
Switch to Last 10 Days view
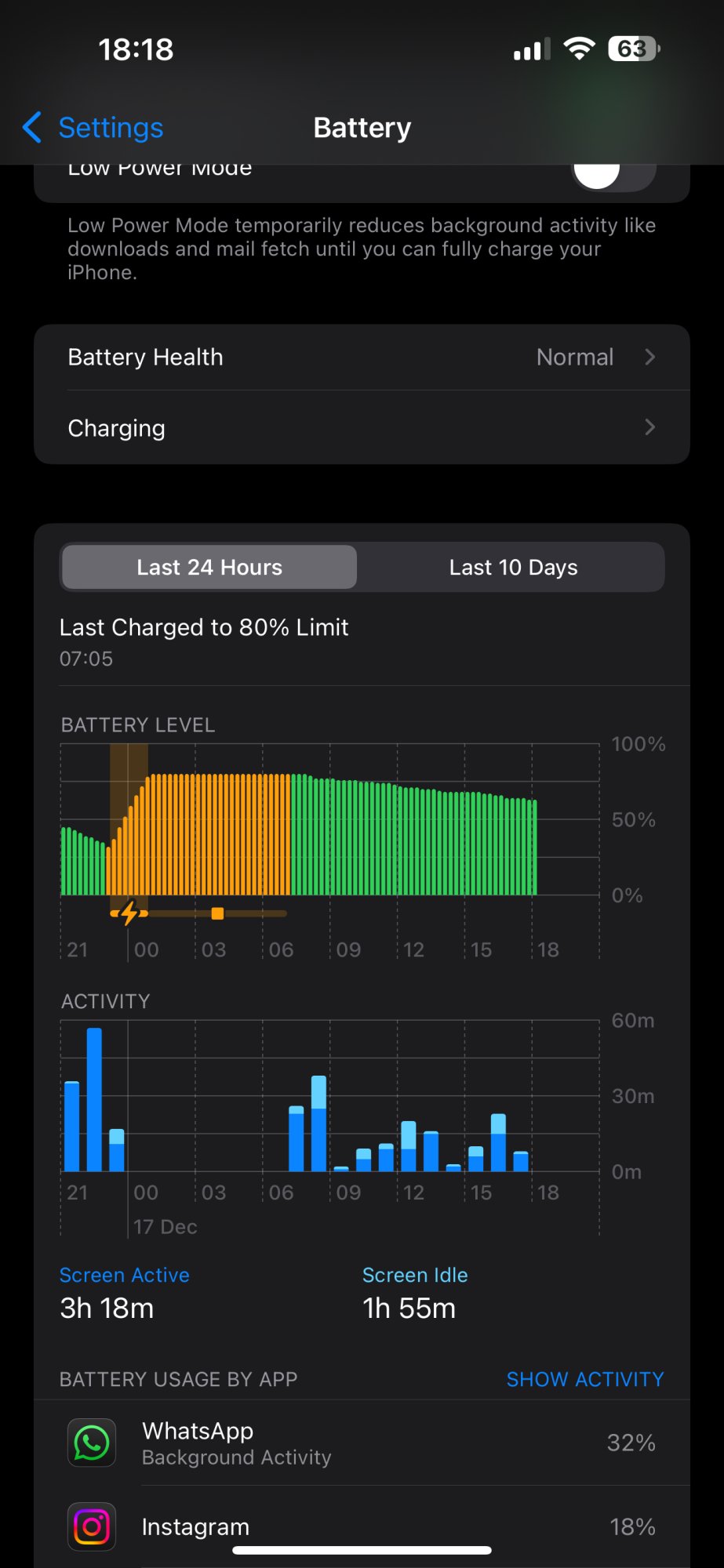(x=513, y=567)
